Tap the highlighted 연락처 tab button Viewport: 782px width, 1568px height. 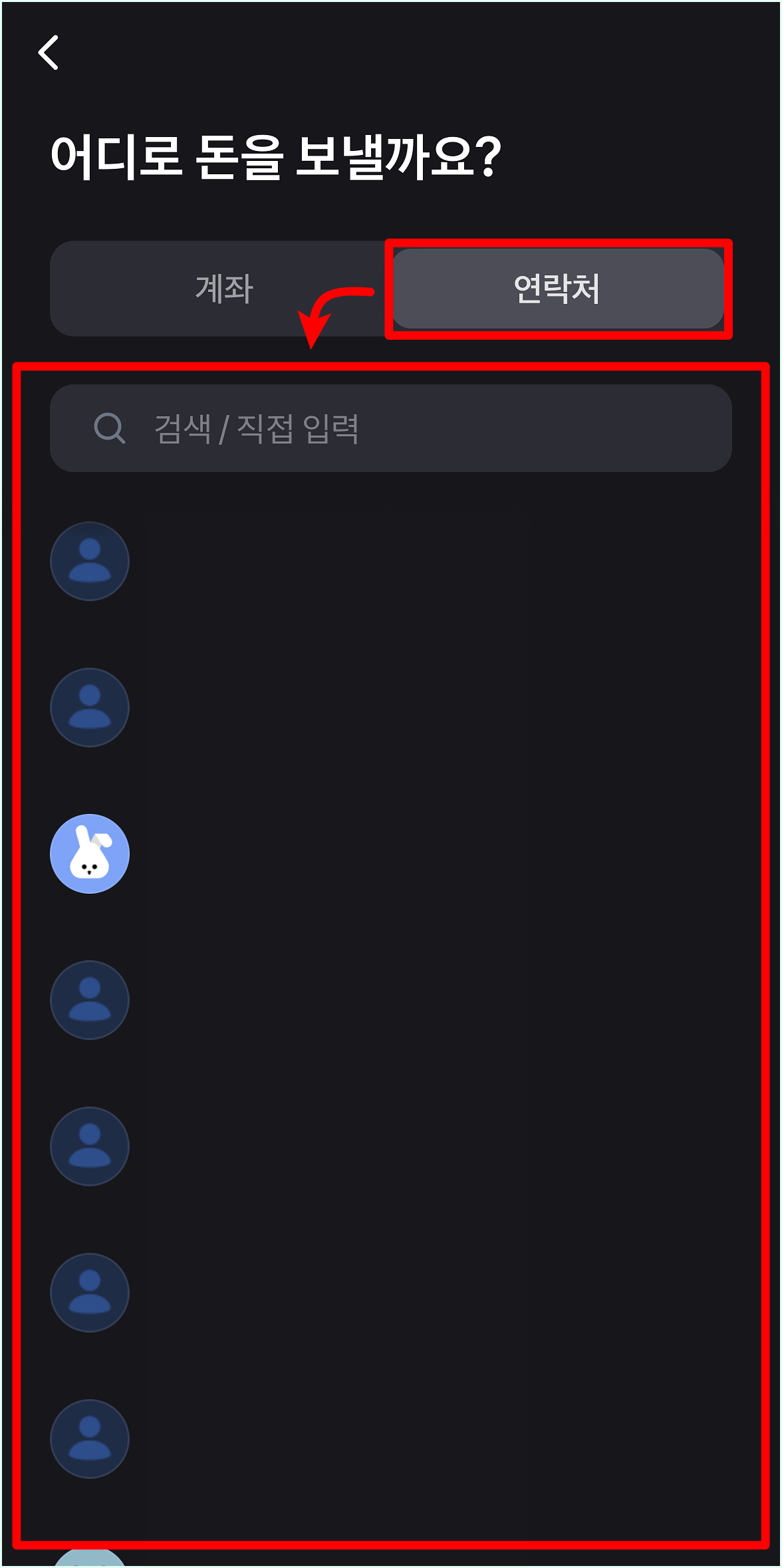coord(559,289)
